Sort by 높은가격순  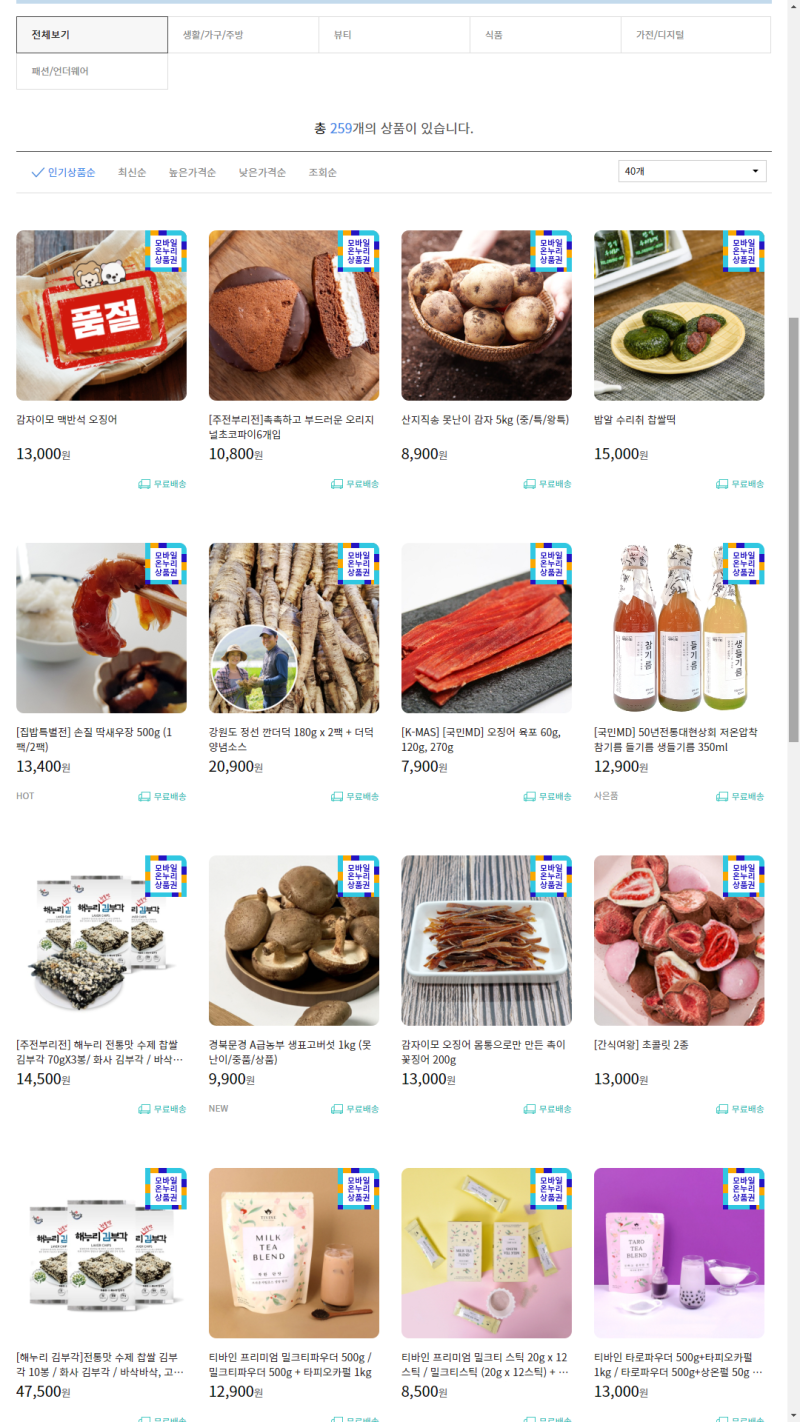coord(192,173)
